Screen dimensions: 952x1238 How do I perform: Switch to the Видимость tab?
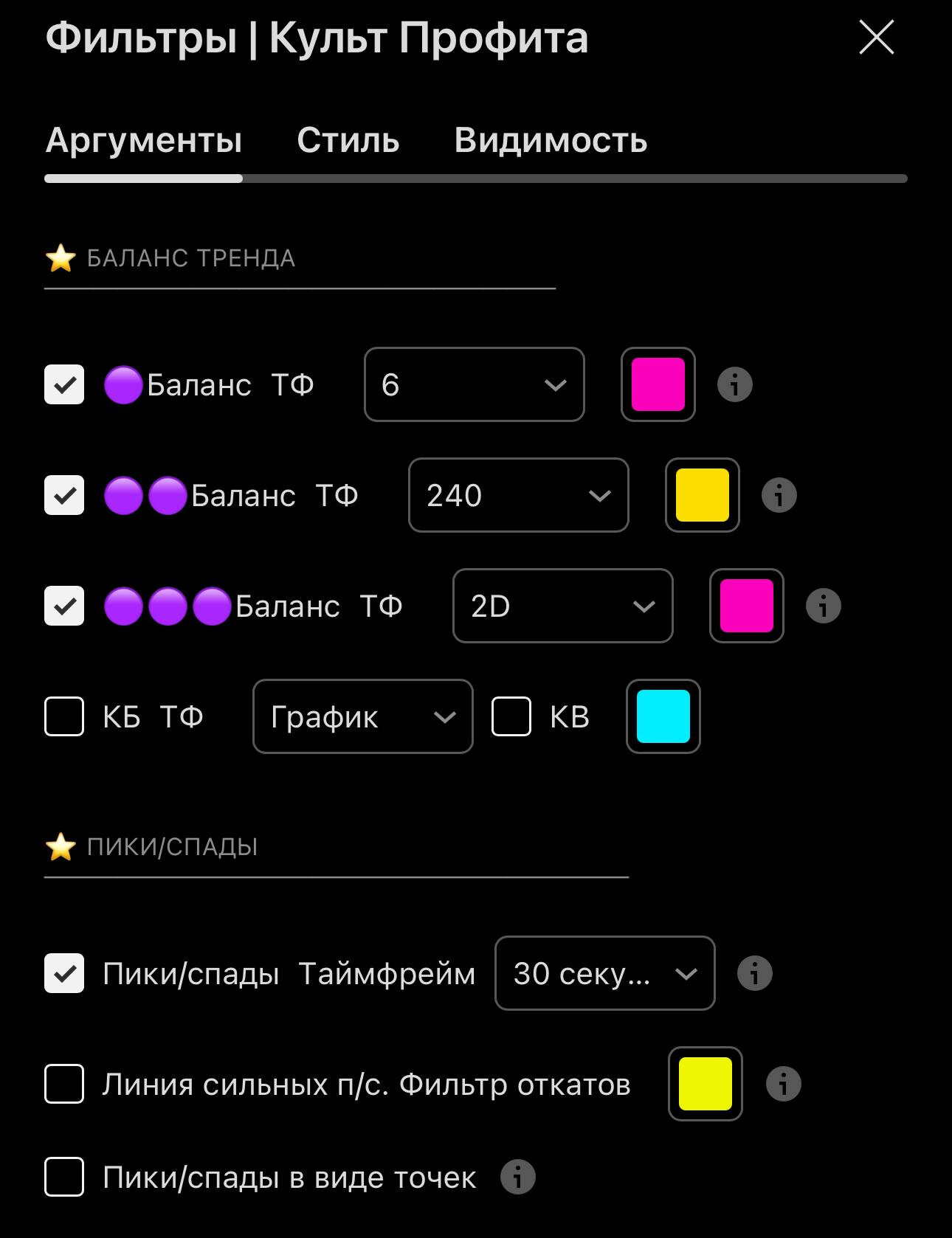(551, 140)
